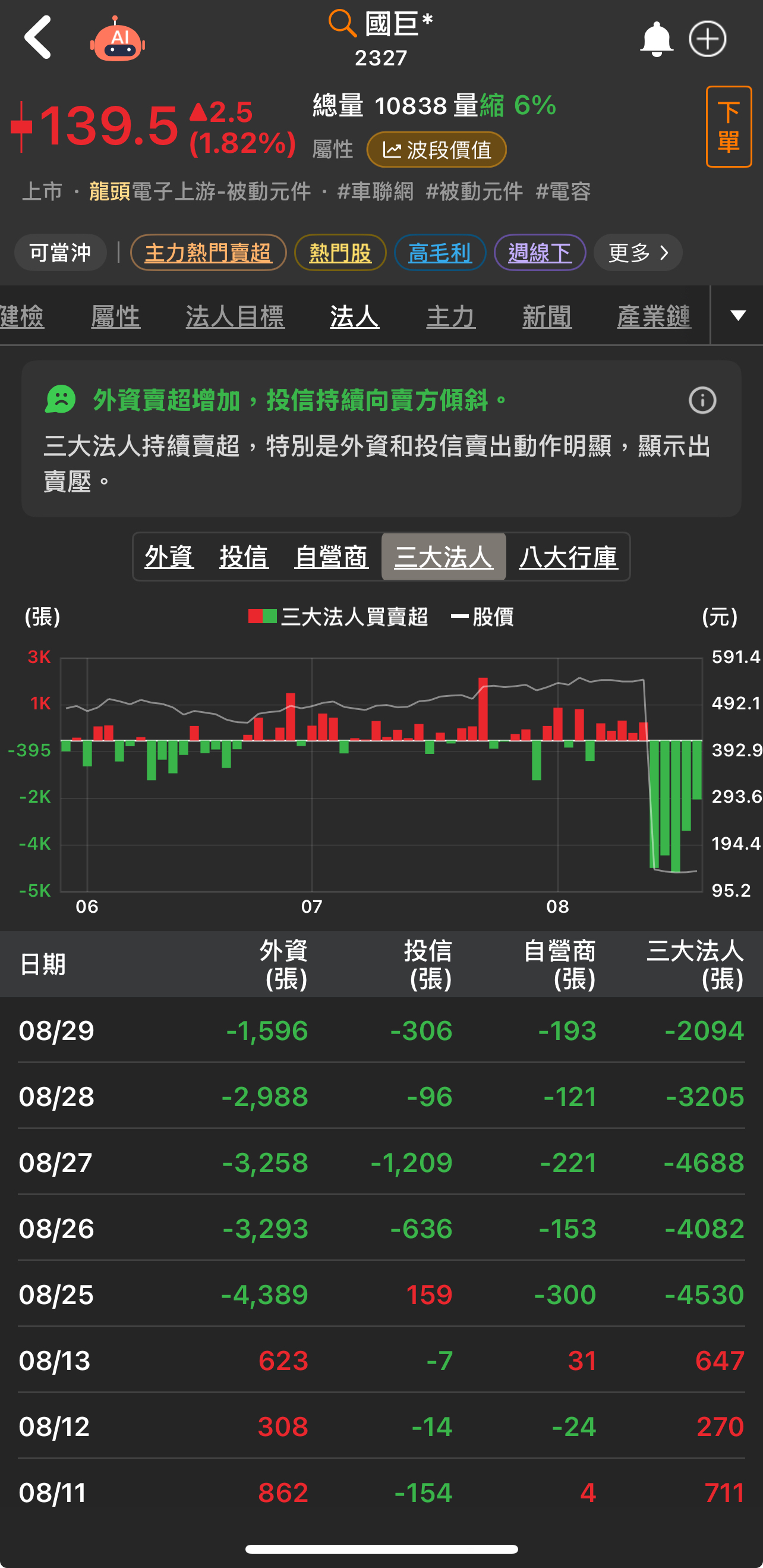Select the 投信 segment
763x1568 pixels.
click(244, 557)
